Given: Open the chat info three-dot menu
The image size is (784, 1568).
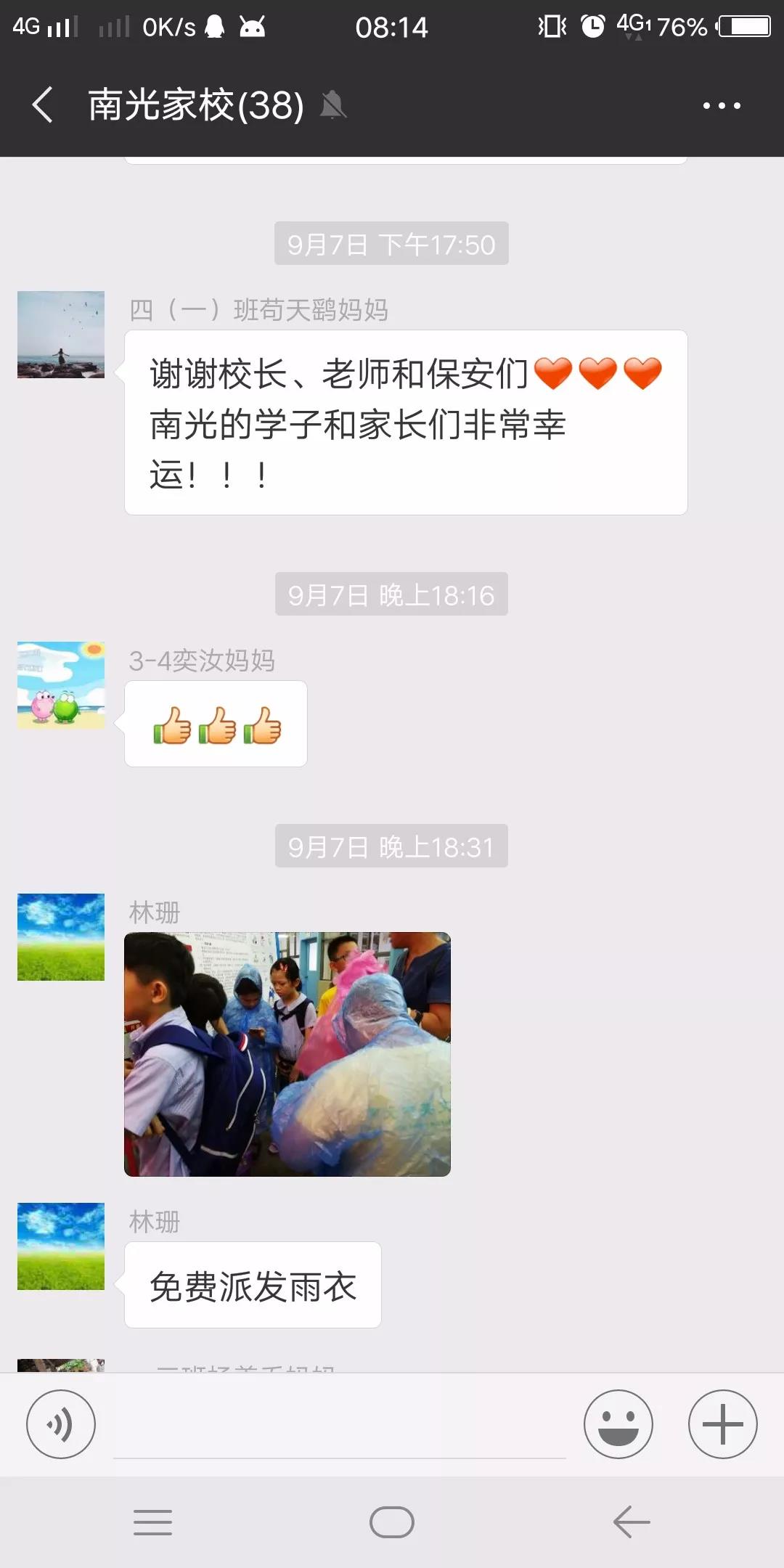Looking at the screenshot, I should point(722,105).
